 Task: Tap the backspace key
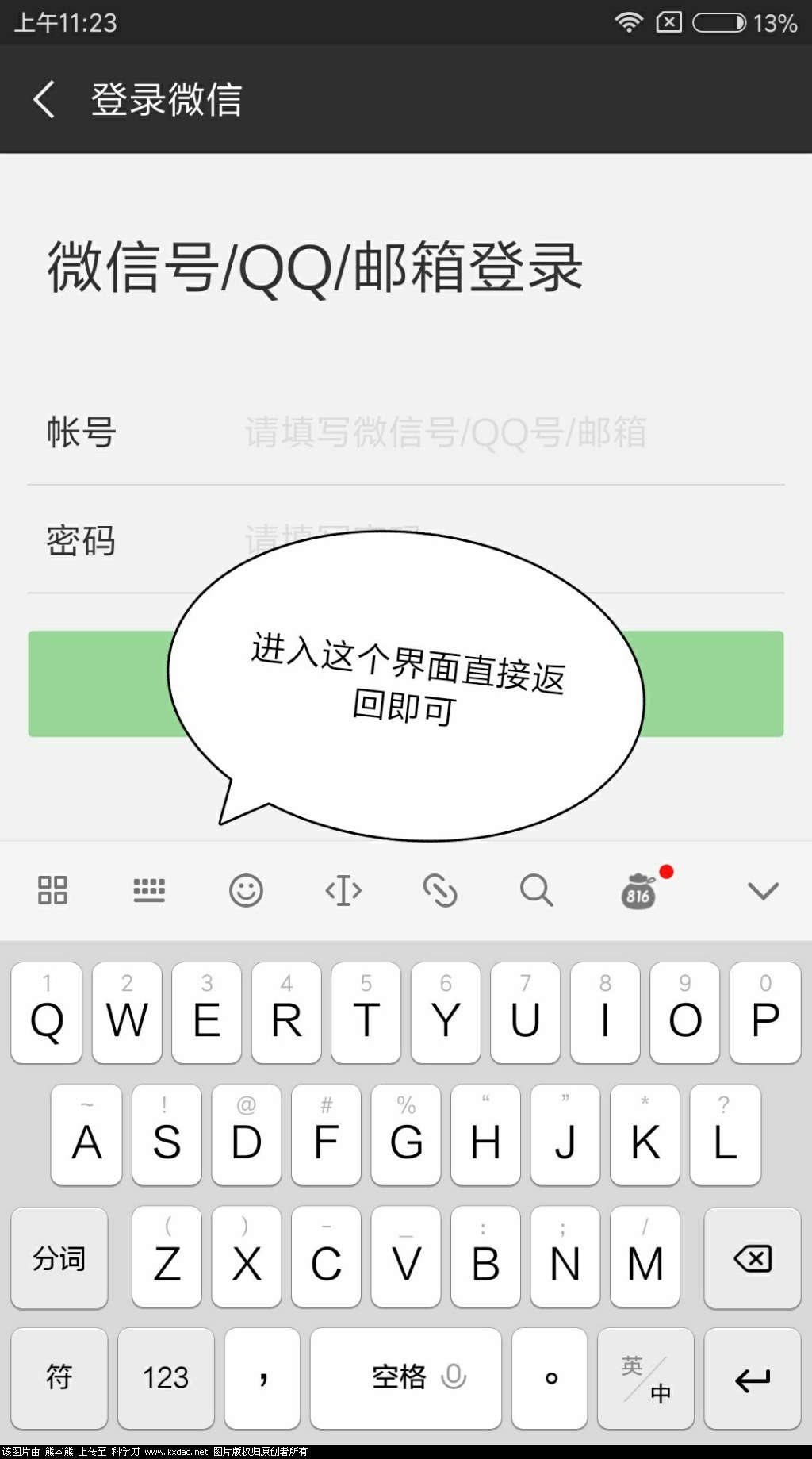[x=752, y=1258]
